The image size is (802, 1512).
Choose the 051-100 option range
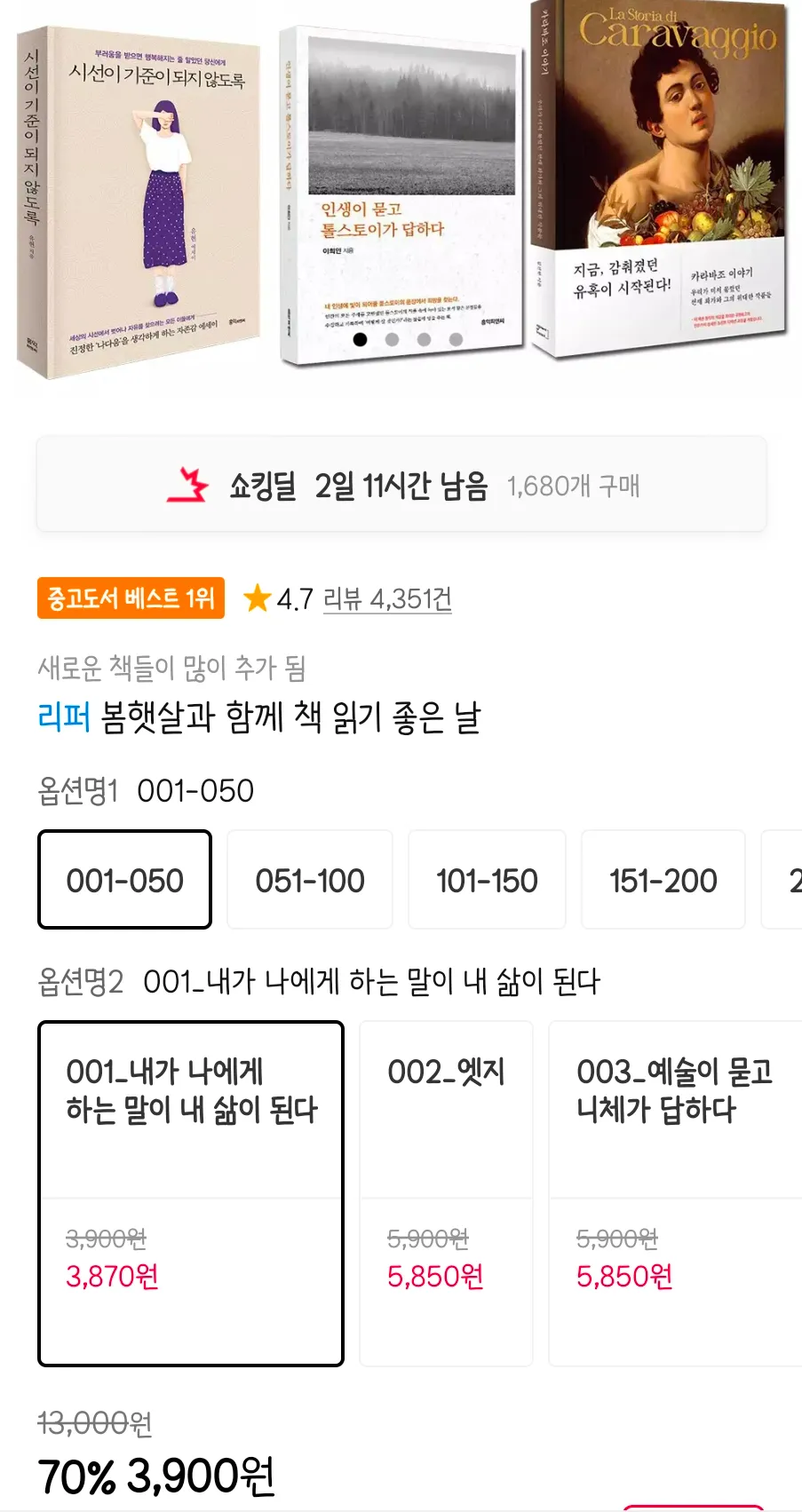click(310, 880)
